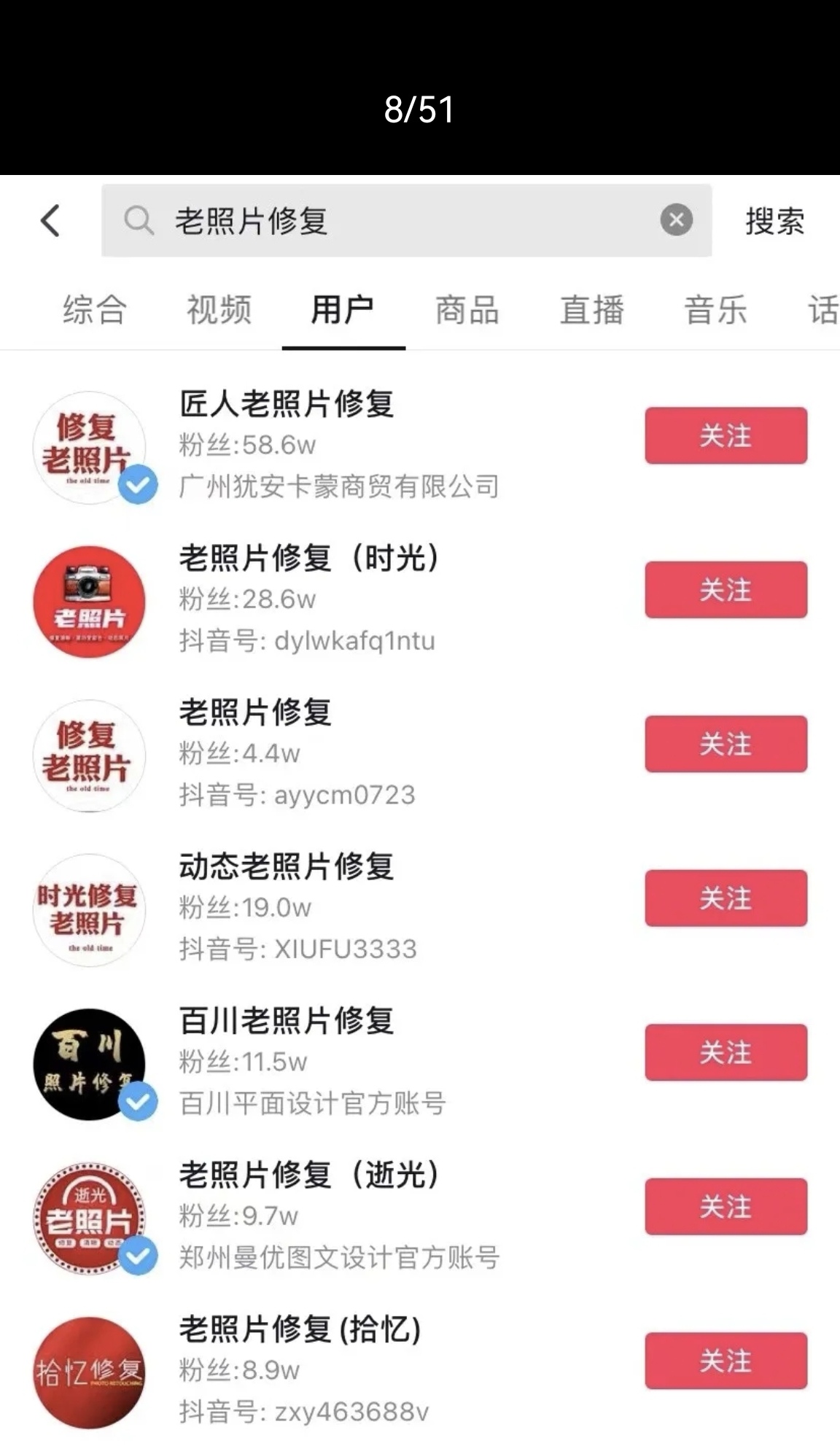Clear the search text
The height and width of the screenshot is (1446, 840).
[676, 219]
